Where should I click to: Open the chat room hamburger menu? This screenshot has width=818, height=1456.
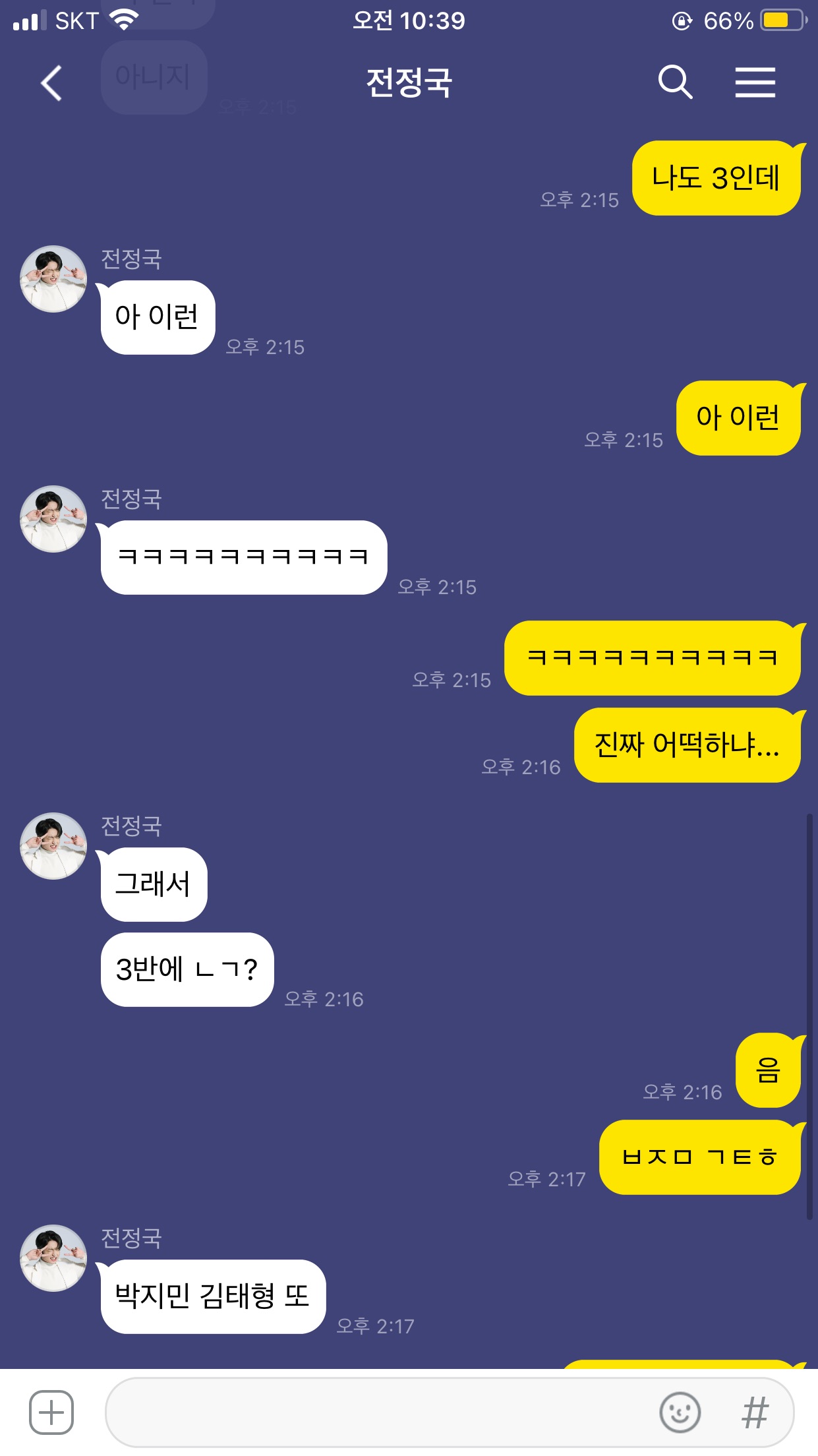755,83
